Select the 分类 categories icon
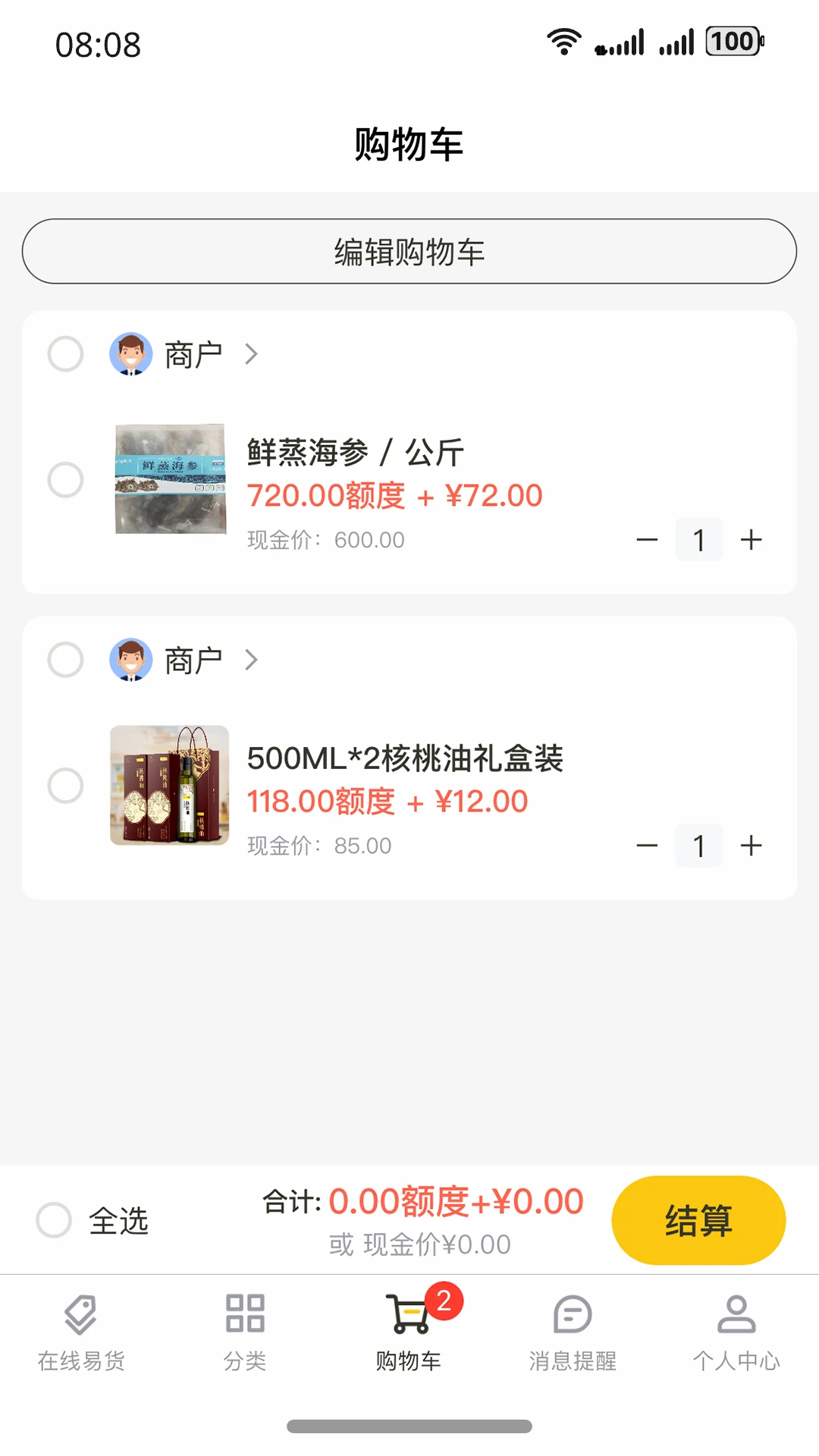 point(244,1319)
